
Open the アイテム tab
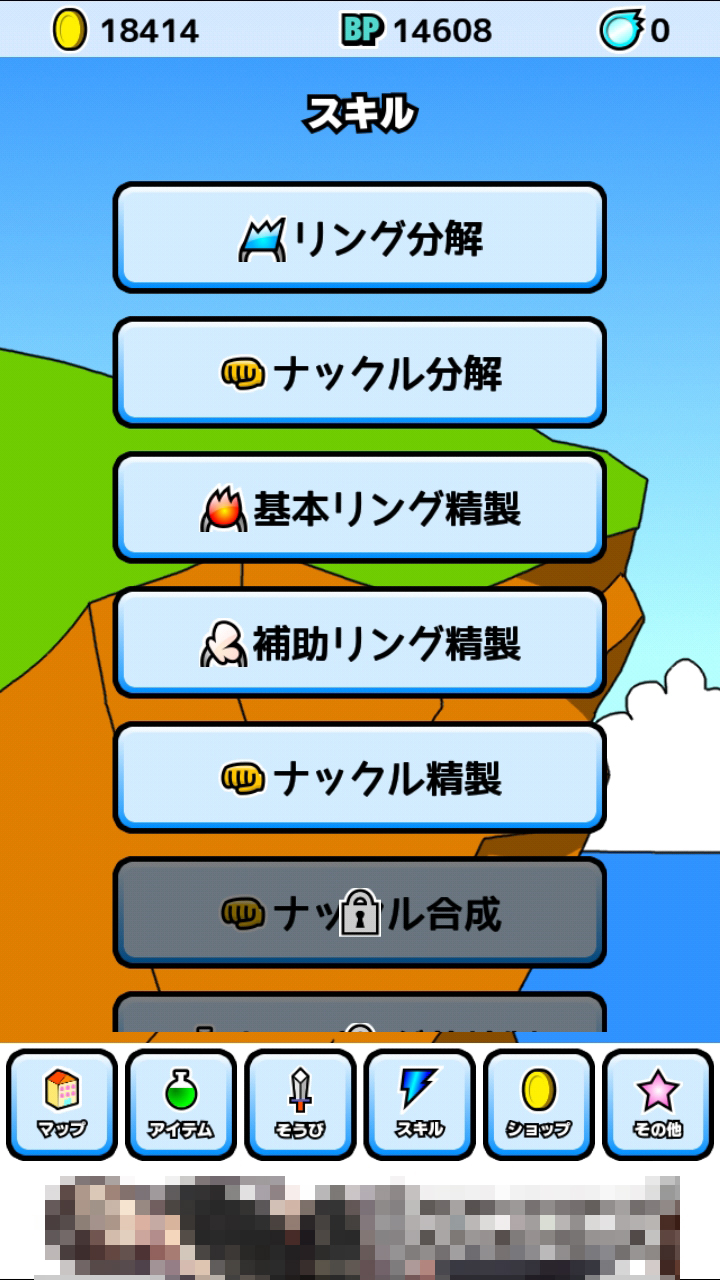pyautogui.click(x=181, y=1104)
